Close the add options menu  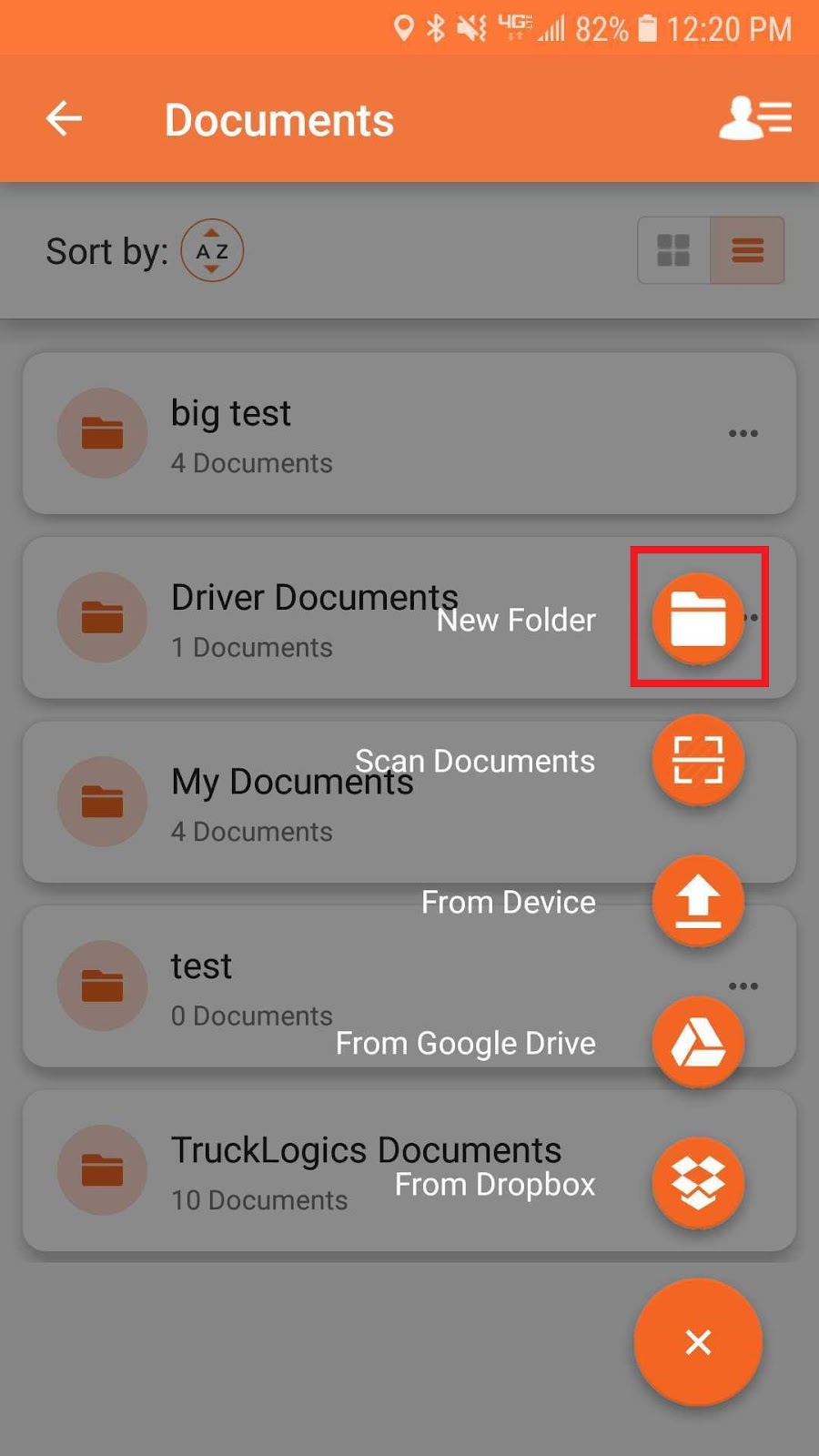pyautogui.click(x=698, y=1341)
